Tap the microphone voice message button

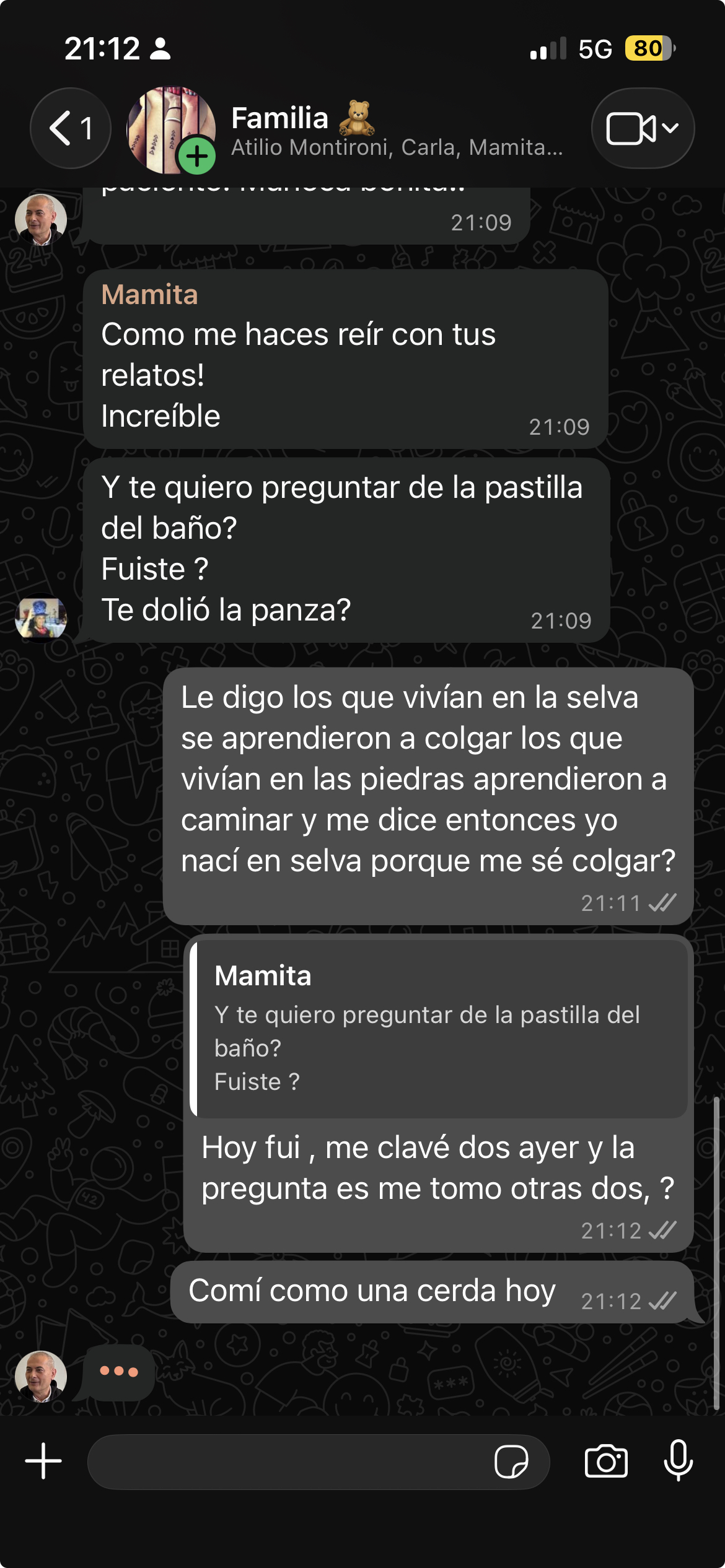679,1461
